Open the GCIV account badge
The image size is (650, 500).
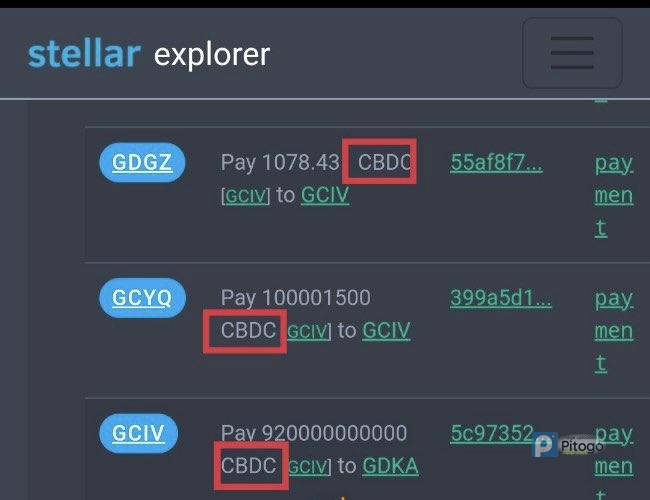coord(139,433)
